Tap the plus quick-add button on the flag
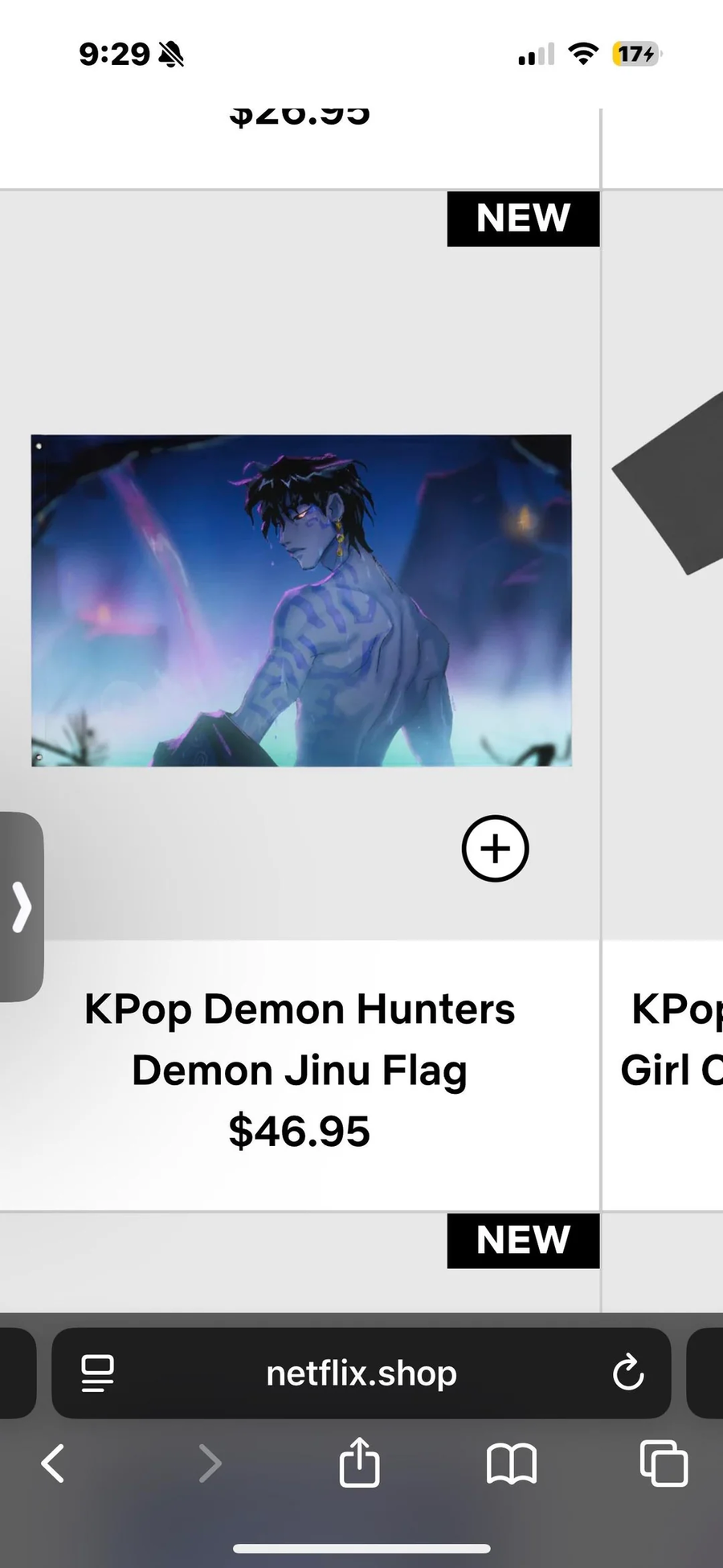This screenshot has width=723, height=1568. point(495,849)
